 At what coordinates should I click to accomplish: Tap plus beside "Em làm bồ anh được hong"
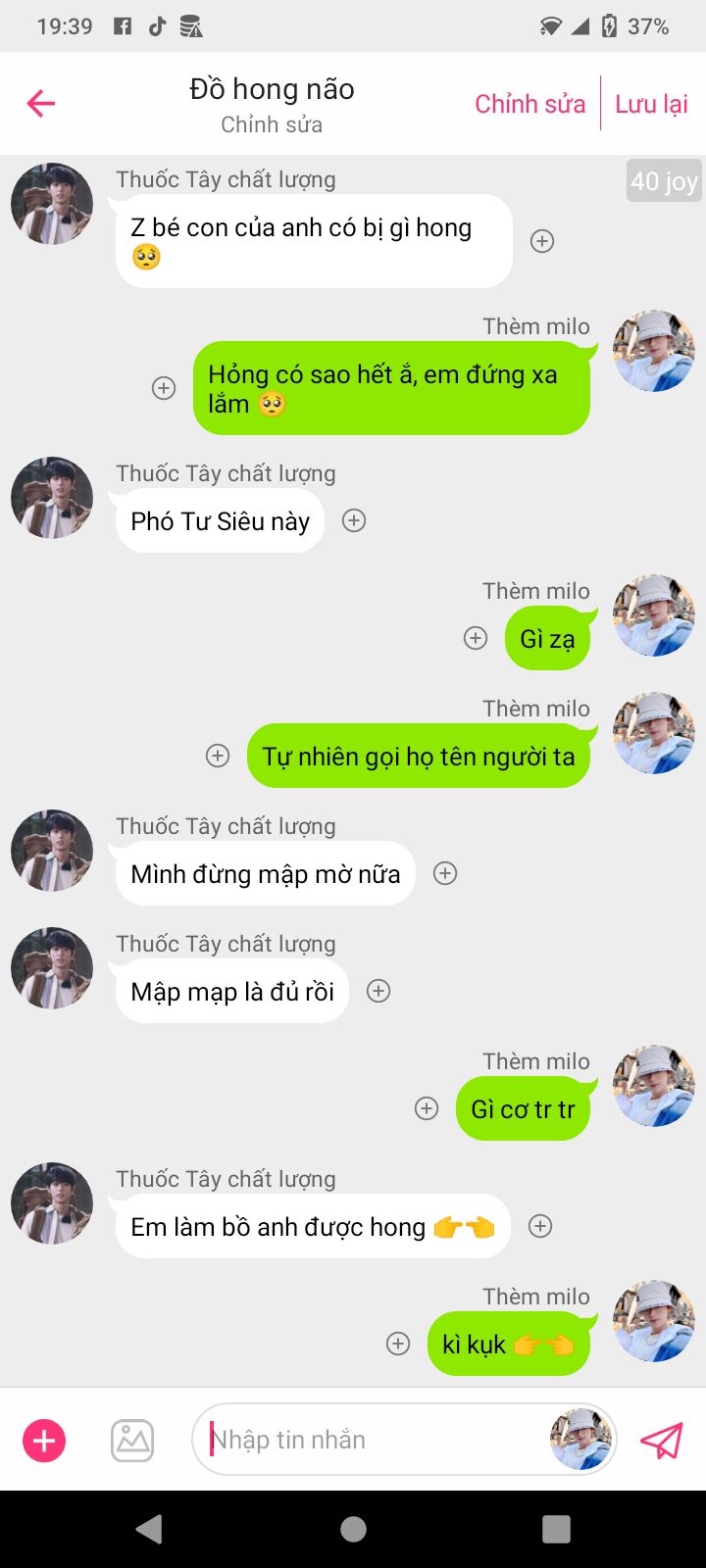(x=540, y=1226)
